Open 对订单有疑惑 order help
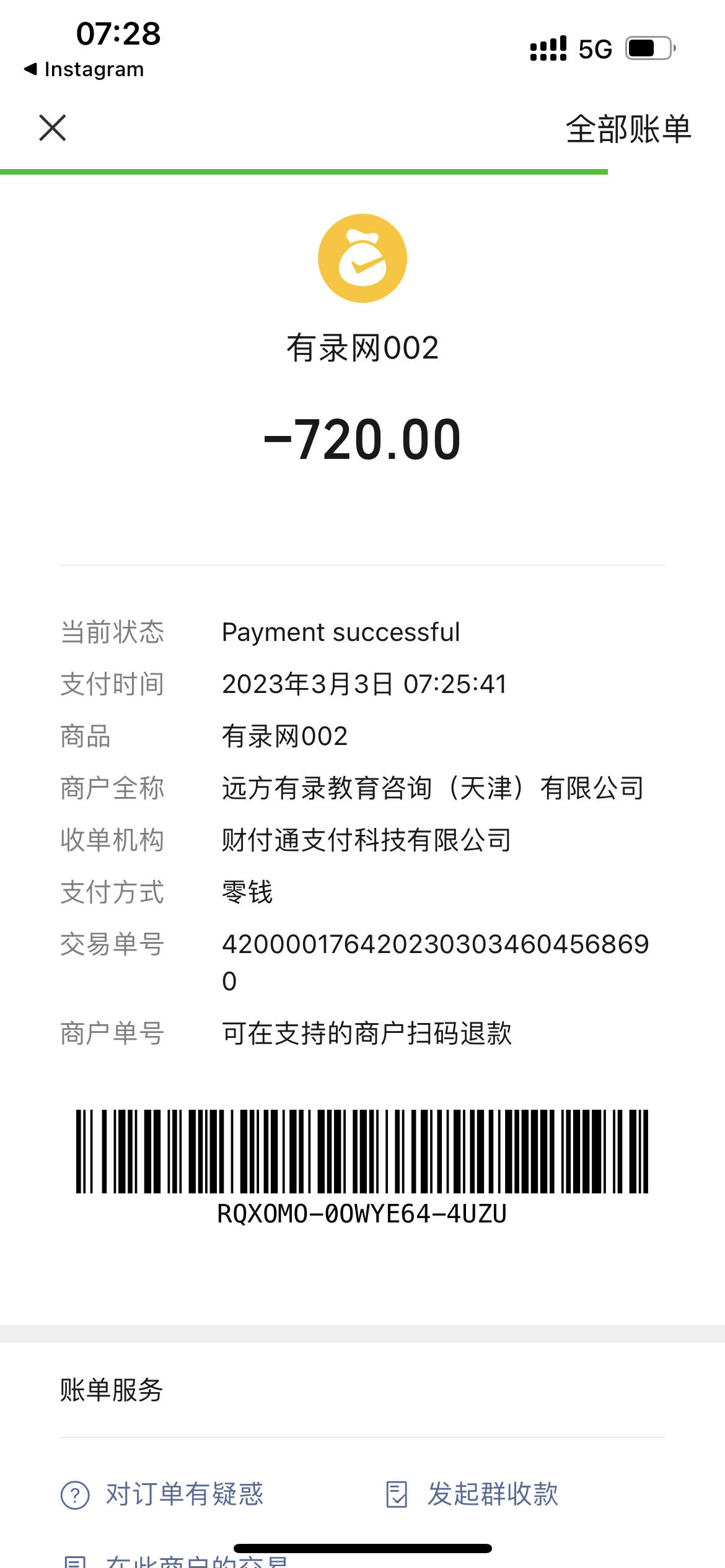Viewport: 725px width, 1568px height. (163, 1494)
